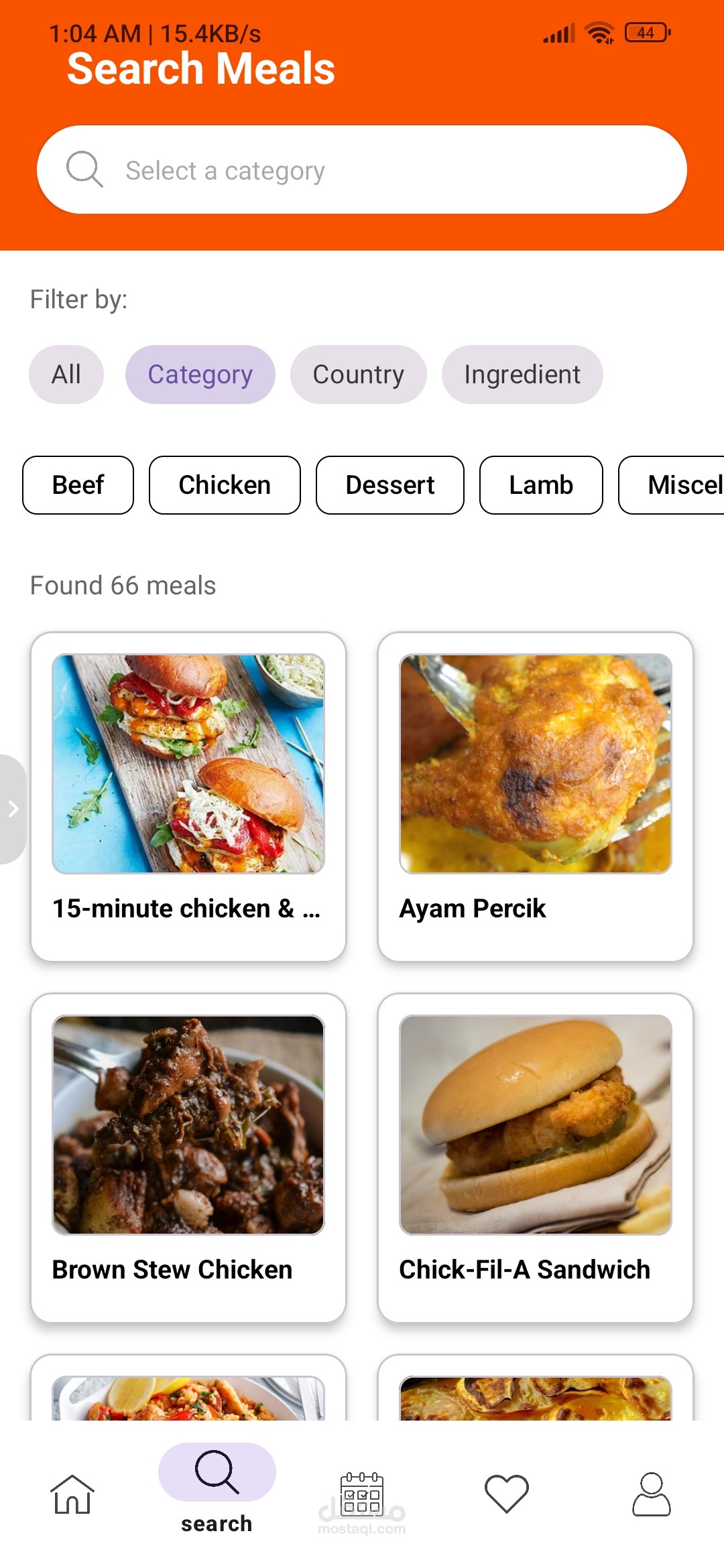This screenshot has width=724, height=1568.
Task: Expand the side handle arrow
Action: [x=13, y=809]
